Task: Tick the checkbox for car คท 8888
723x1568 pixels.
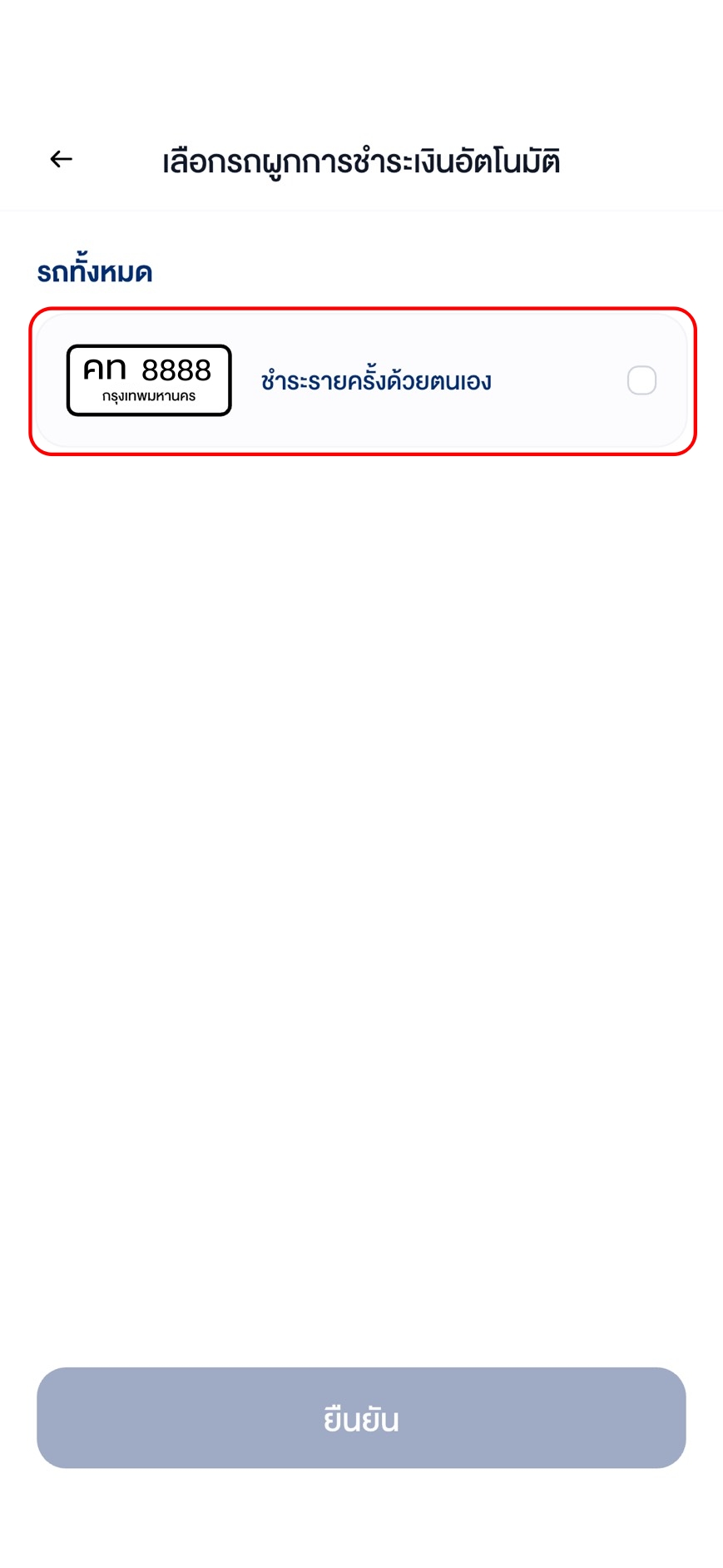Action: click(641, 380)
